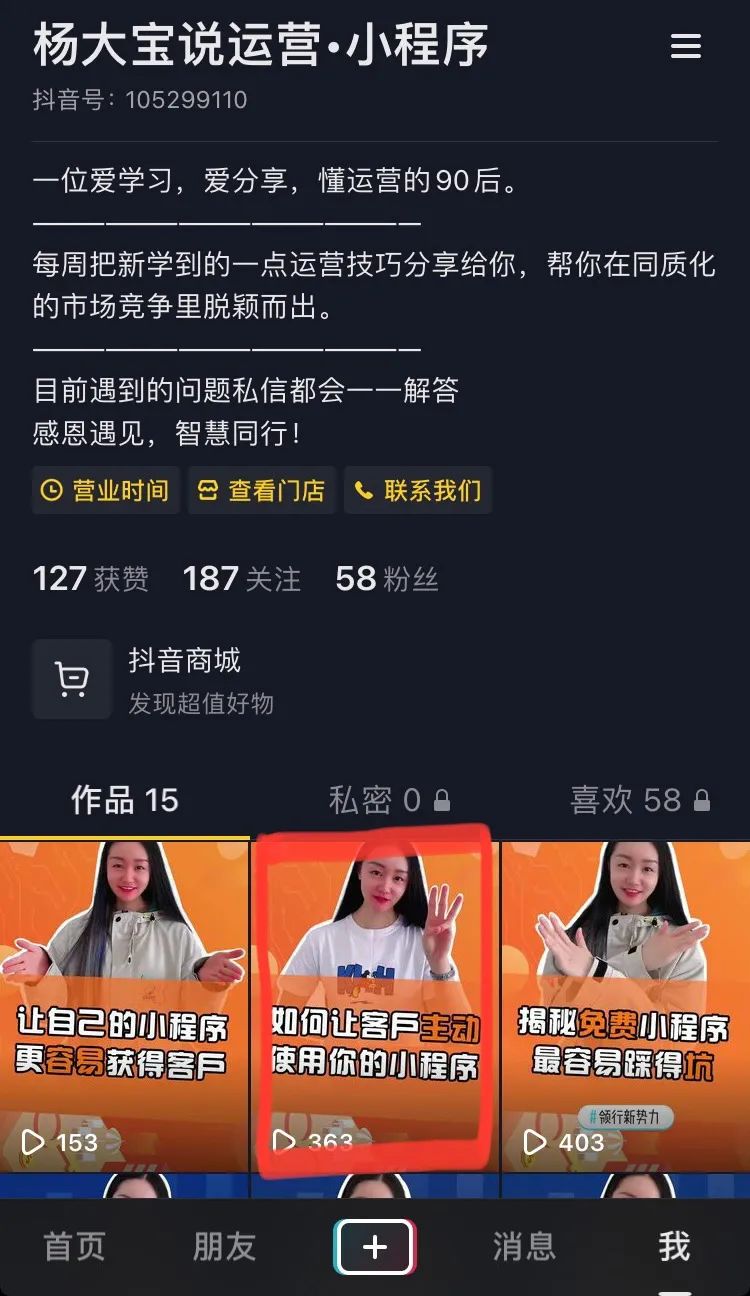Tap the 联系我们 contact chip
Viewport: 750px width, 1296px height.
point(418,491)
